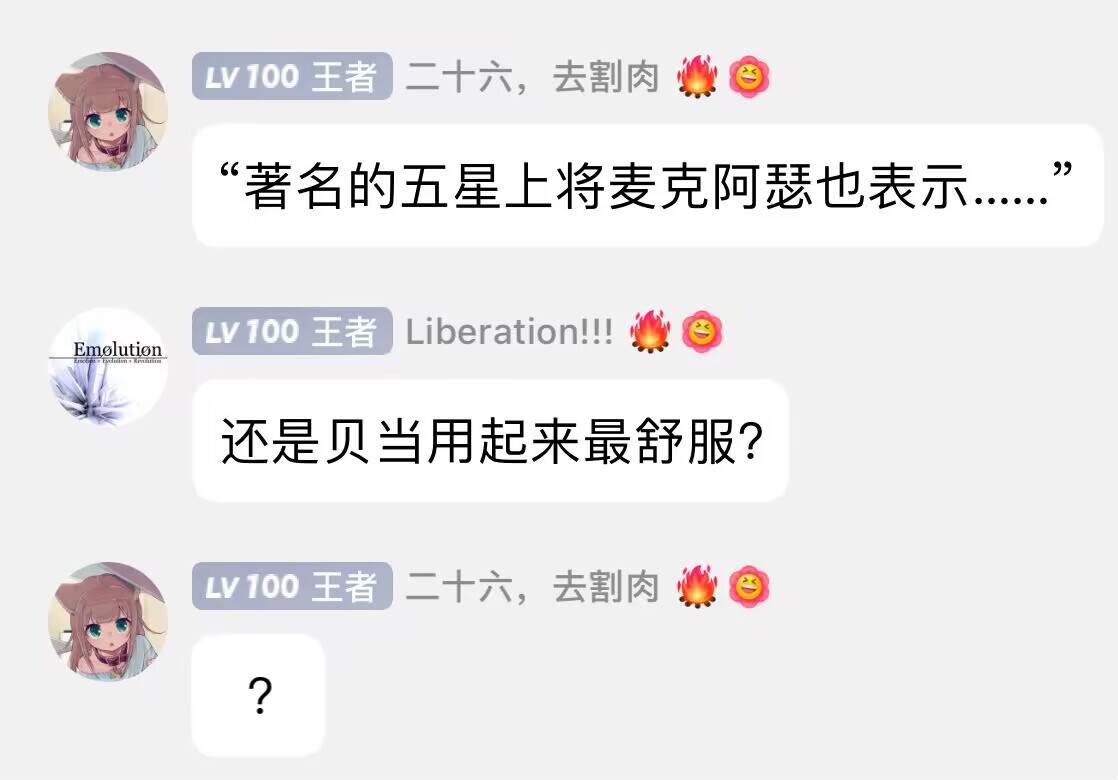
Task: Open Liberation!!!'s Emolution avatar profile
Action: point(108,366)
